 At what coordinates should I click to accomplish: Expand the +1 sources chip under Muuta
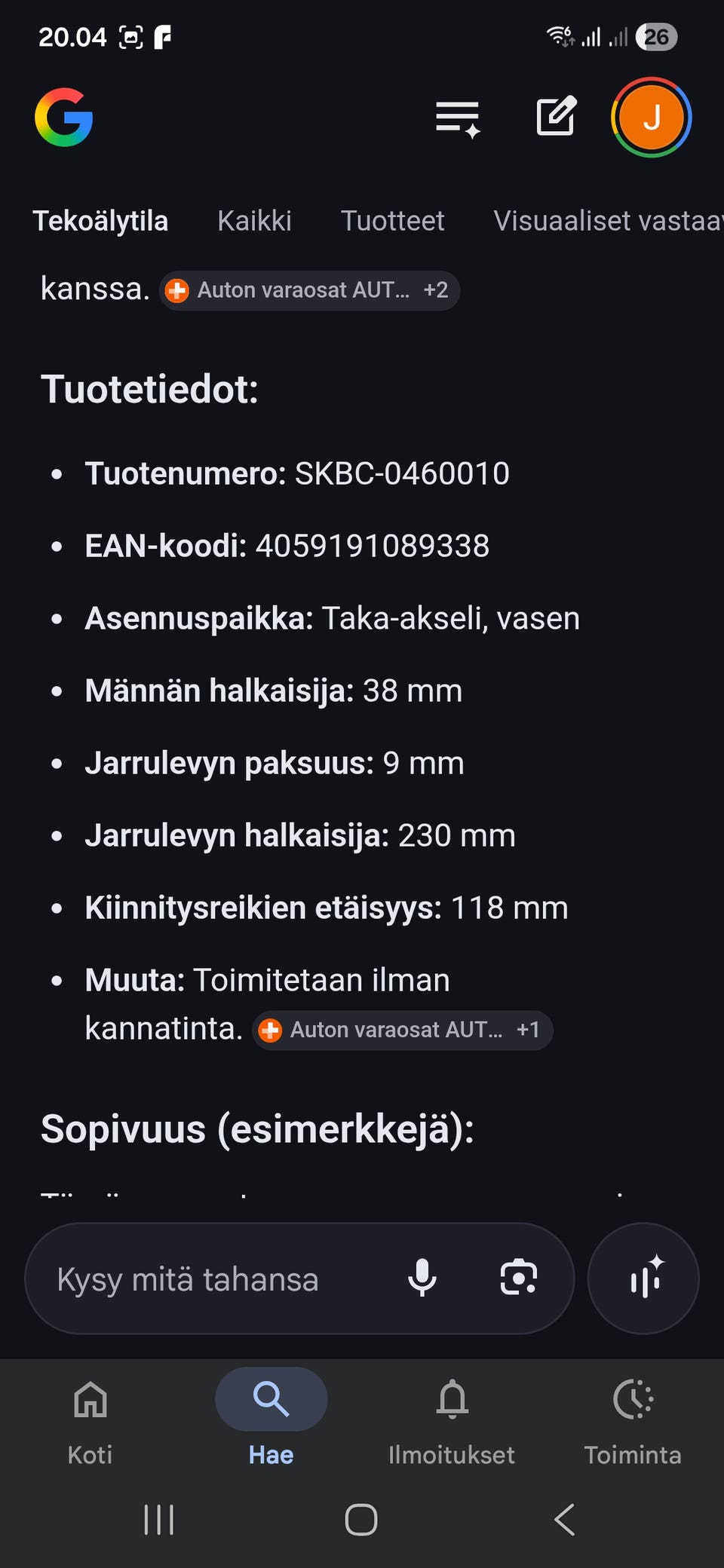pyautogui.click(x=528, y=1030)
